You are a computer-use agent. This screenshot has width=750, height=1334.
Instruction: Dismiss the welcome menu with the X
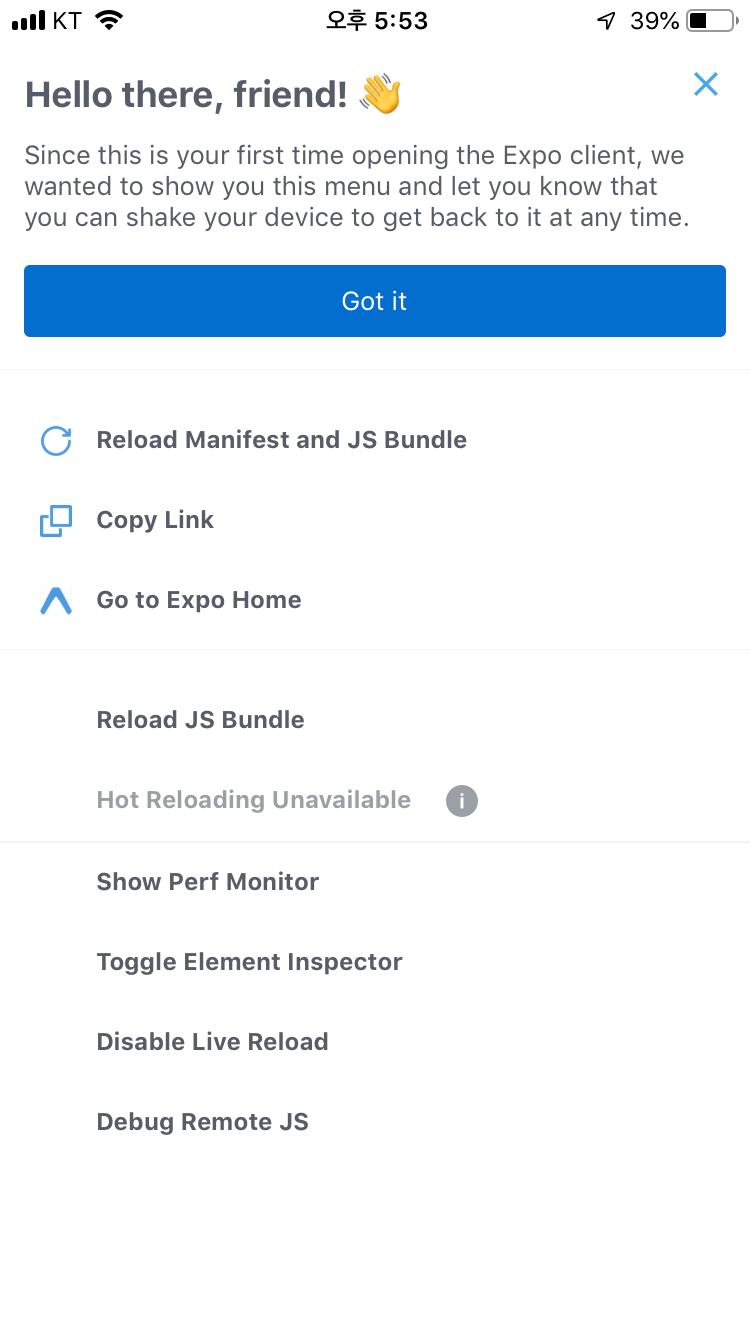click(706, 85)
